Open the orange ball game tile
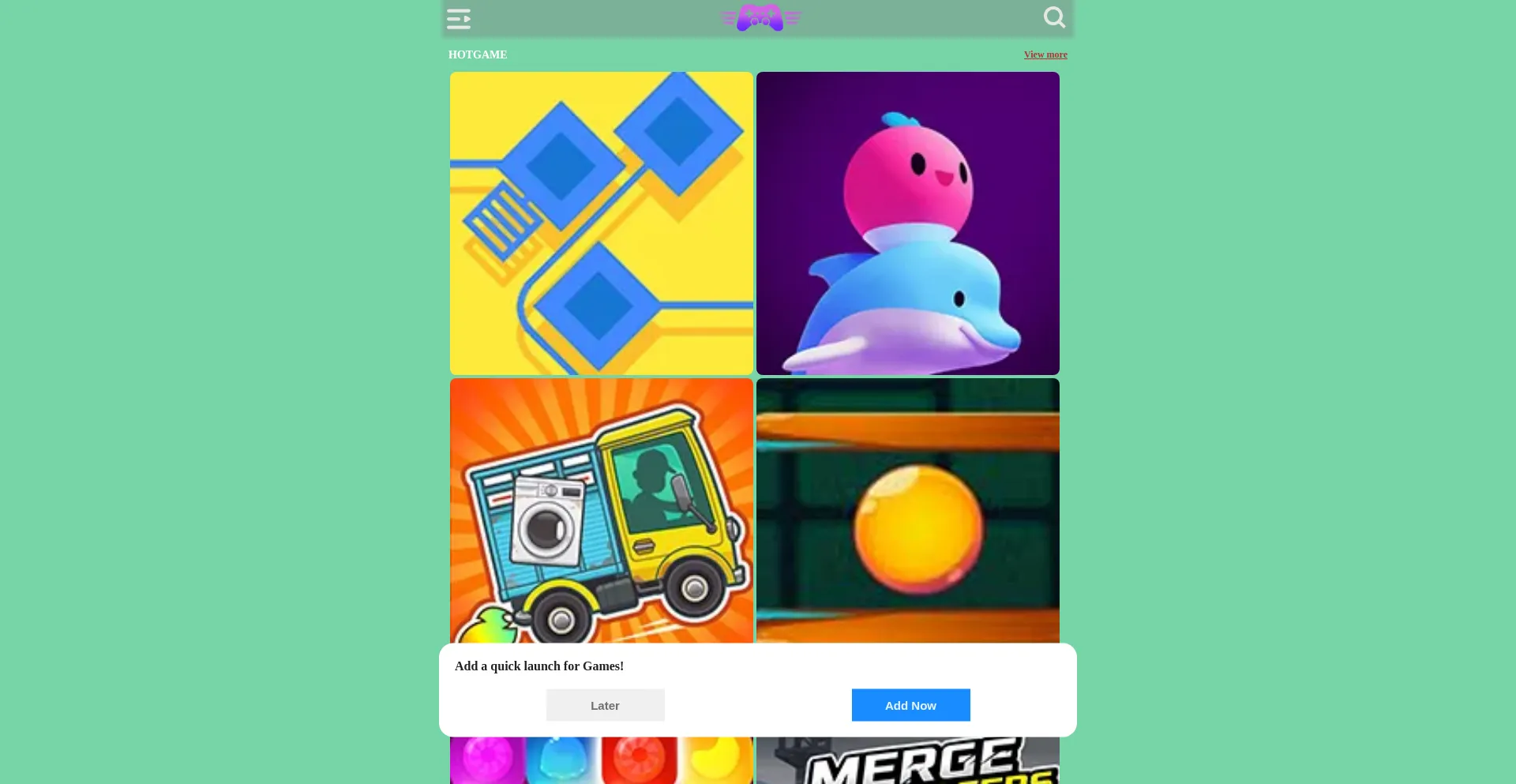 [x=907, y=511]
